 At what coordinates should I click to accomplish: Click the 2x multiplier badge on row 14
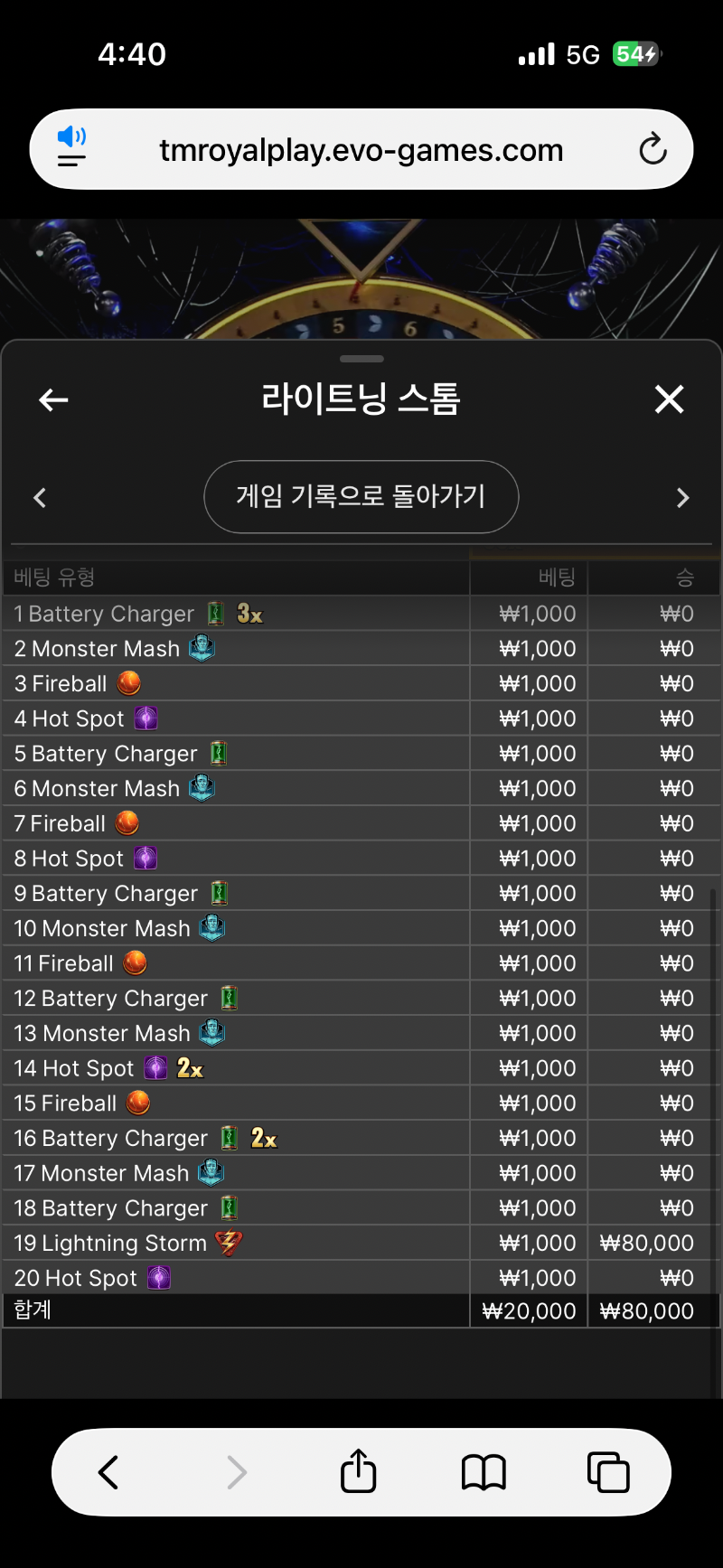click(x=192, y=1067)
